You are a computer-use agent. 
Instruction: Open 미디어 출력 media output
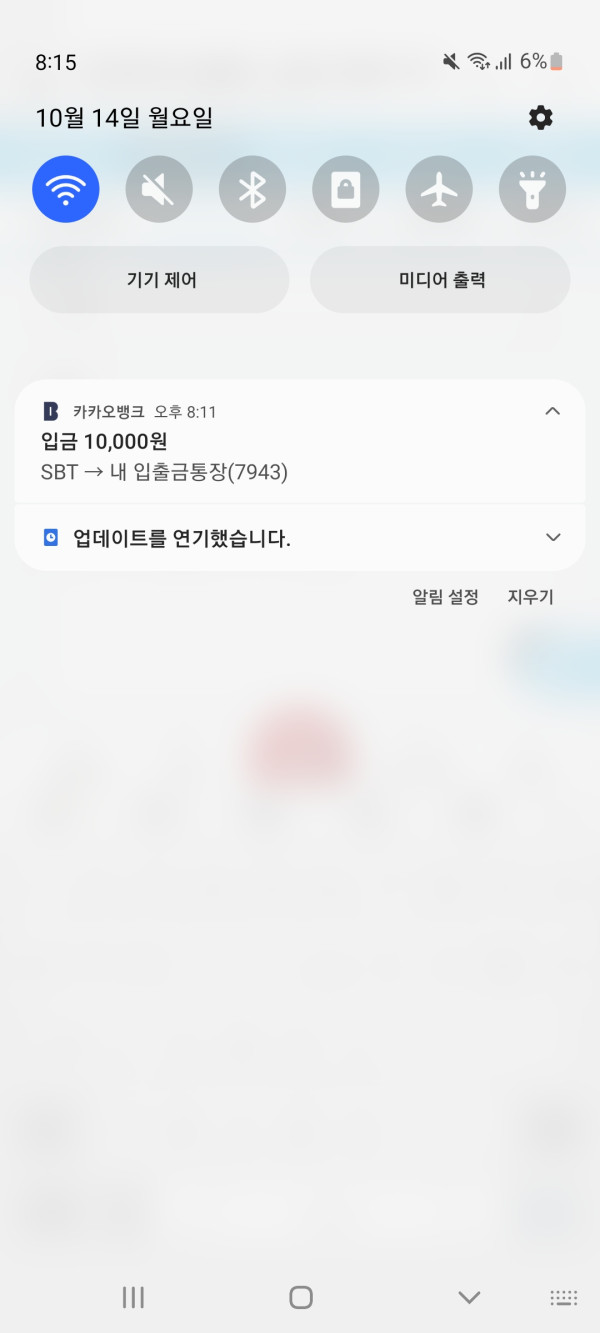(x=440, y=280)
